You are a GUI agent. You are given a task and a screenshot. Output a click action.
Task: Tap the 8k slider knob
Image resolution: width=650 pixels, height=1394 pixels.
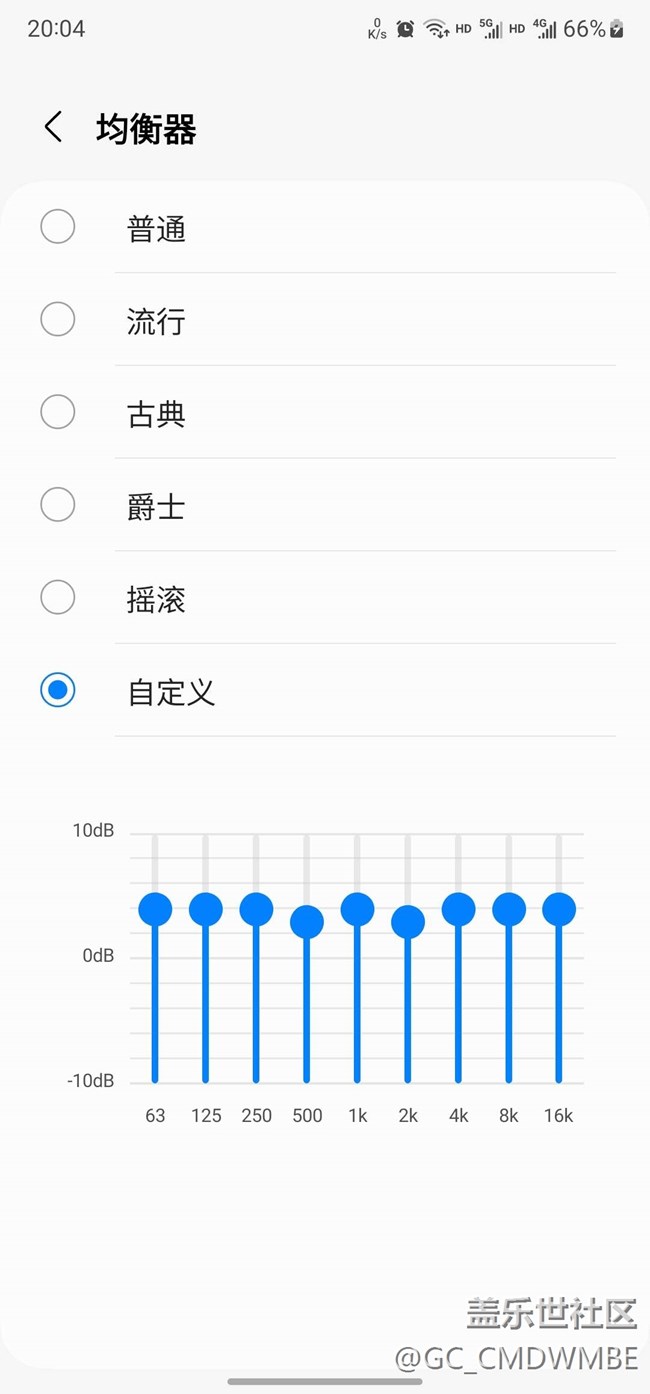[509, 909]
